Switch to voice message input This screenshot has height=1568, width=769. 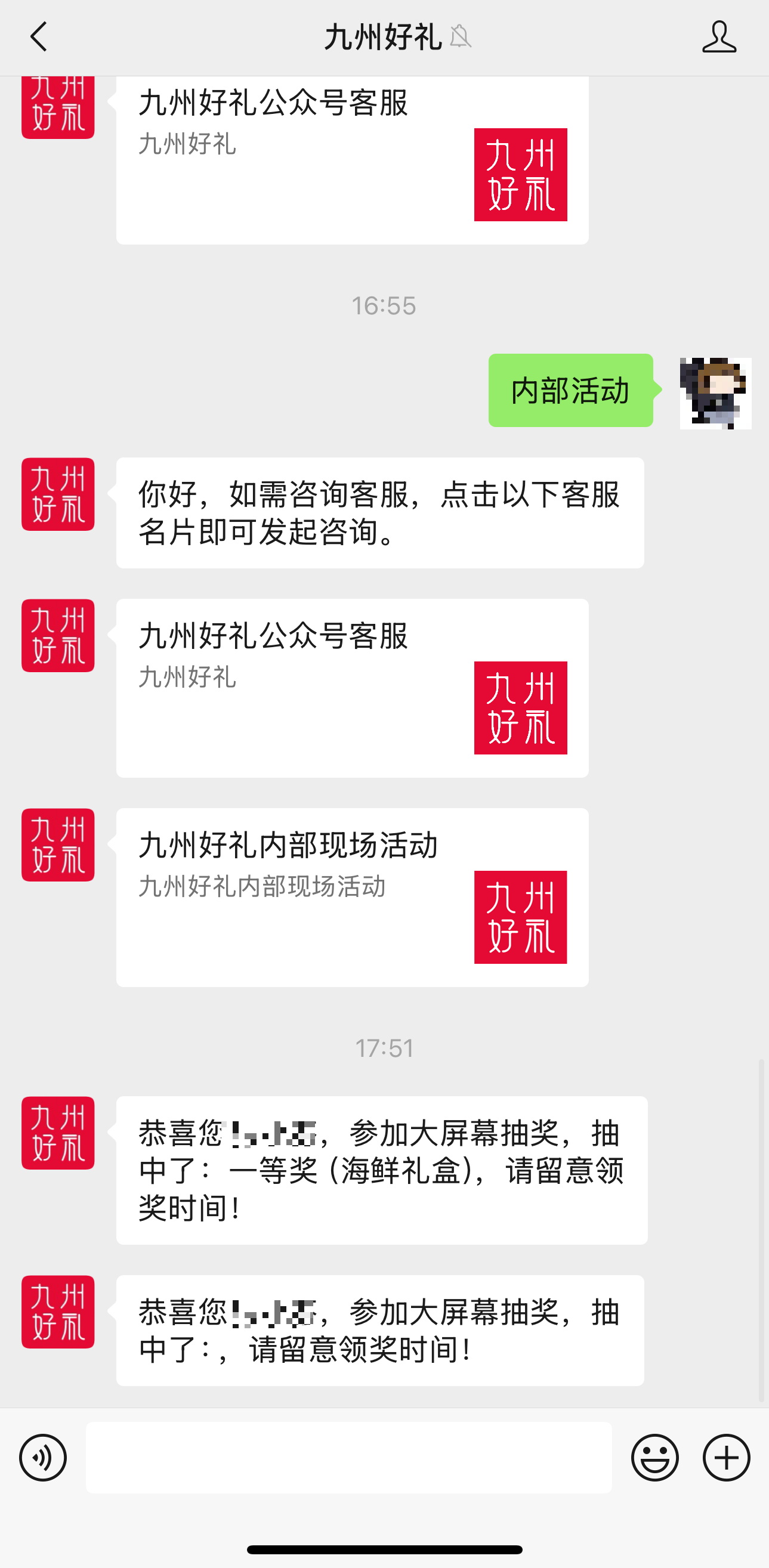tap(42, 1457)
